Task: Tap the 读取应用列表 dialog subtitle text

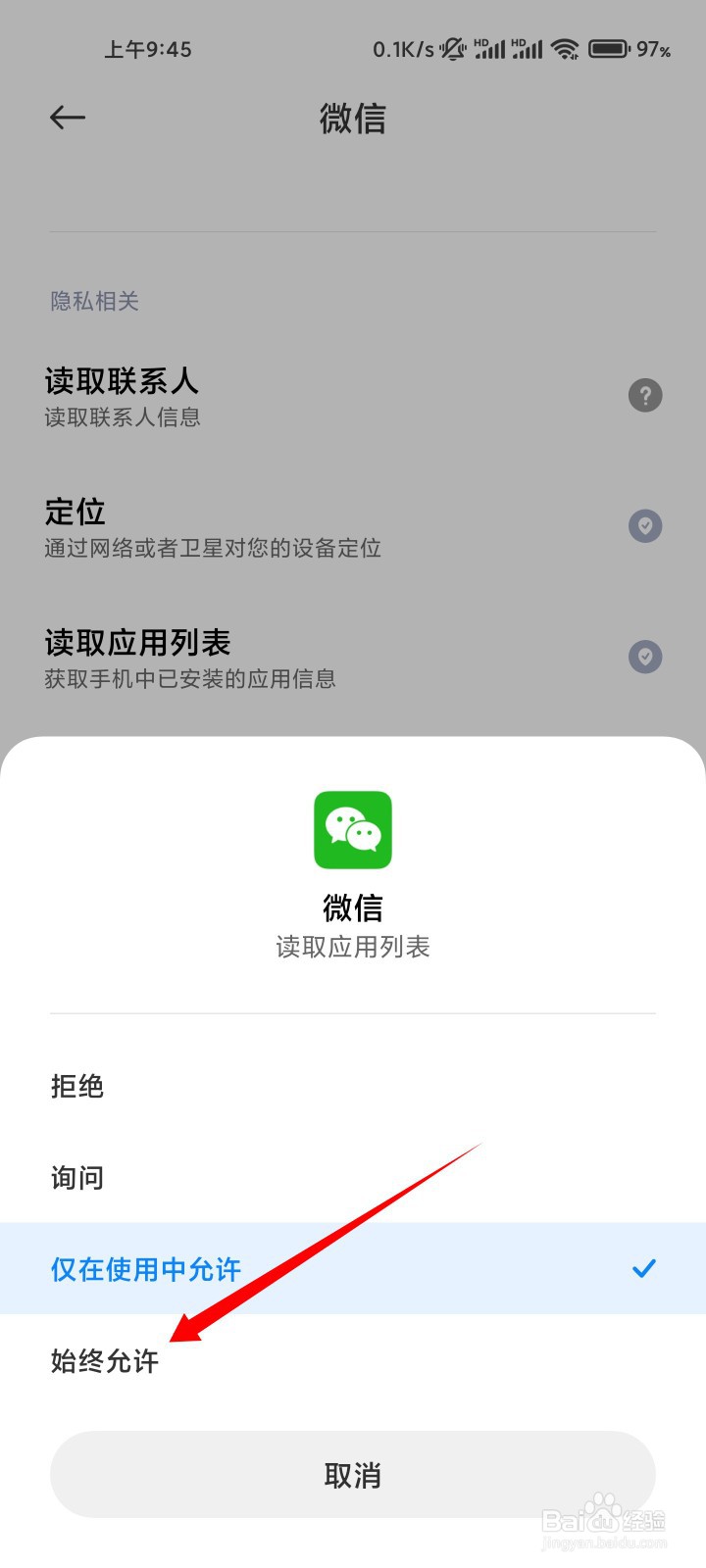Action: click(x=353, y=947)
